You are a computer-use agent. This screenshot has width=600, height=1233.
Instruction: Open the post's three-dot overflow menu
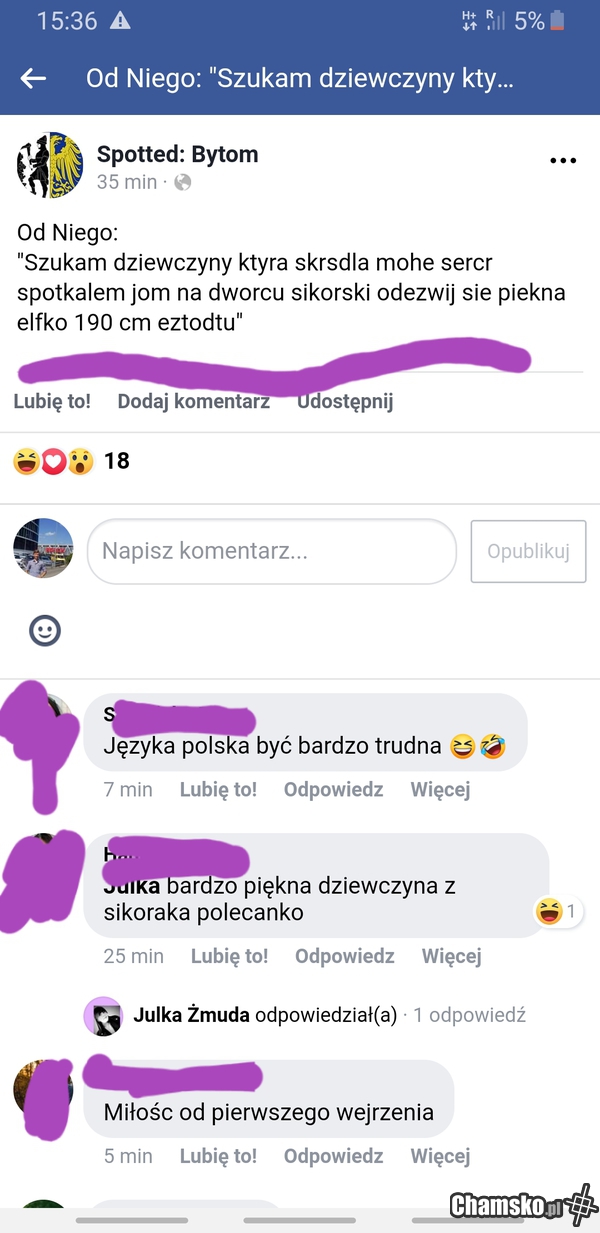point(563,160)
